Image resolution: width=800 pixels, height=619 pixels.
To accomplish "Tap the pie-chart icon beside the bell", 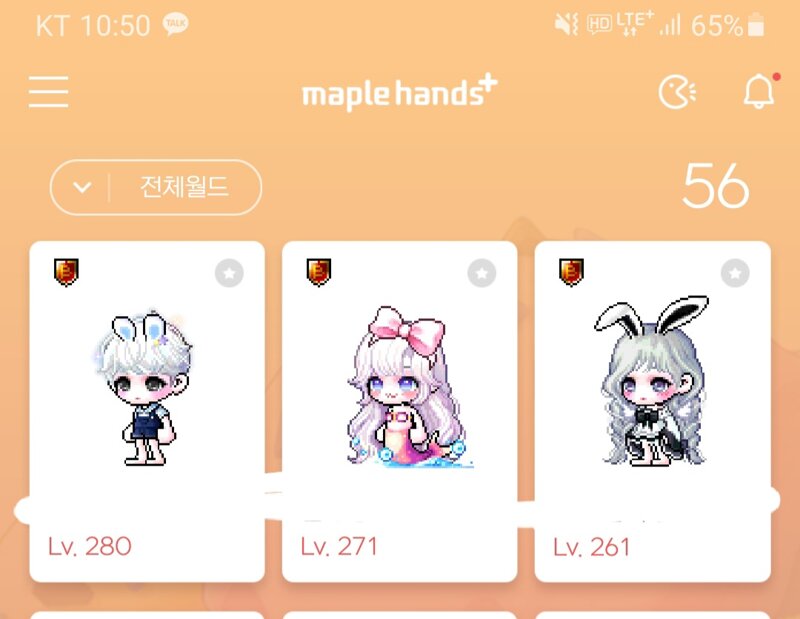I will point(677,93).
